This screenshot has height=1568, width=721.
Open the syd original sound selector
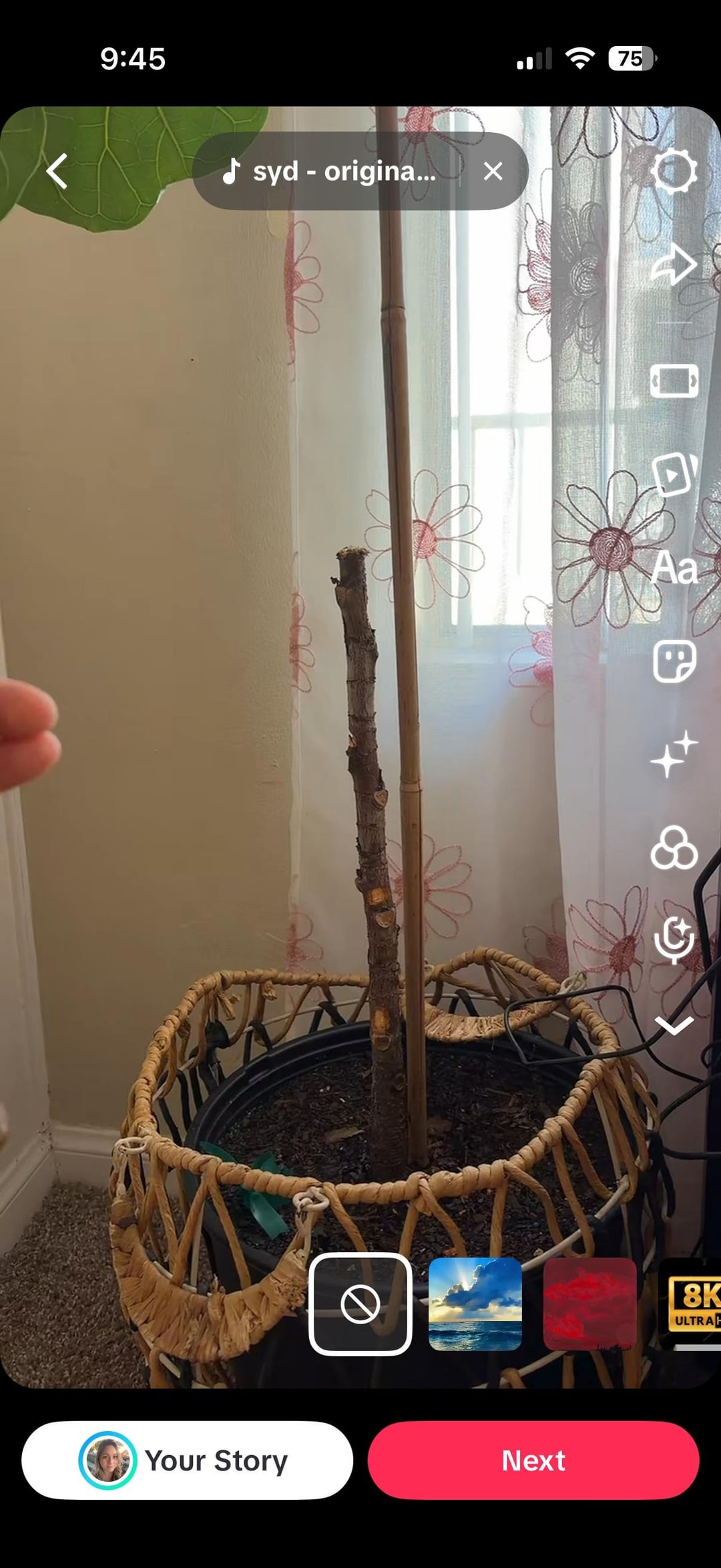click(330, 172)
